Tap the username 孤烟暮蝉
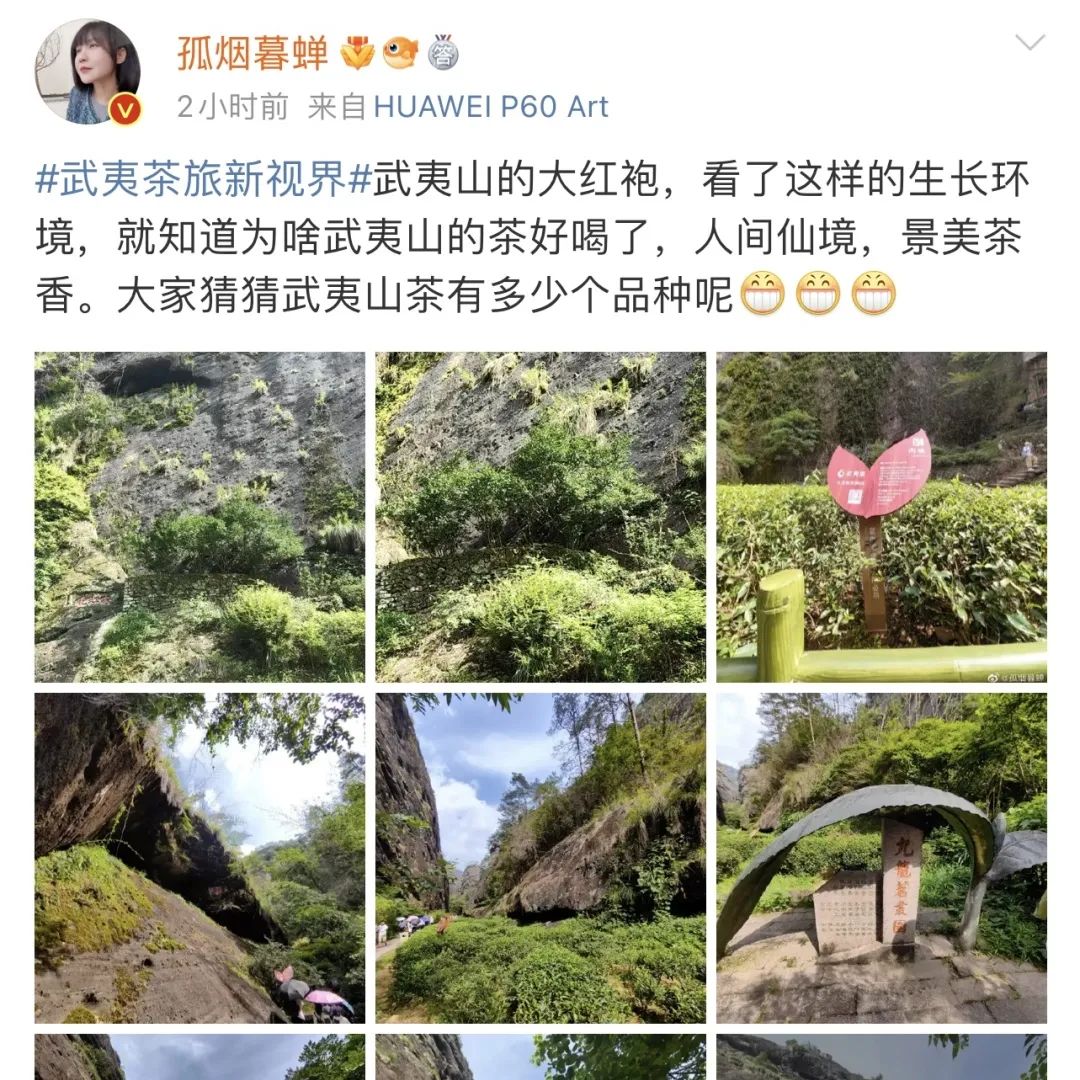 click(x=252, y=53)
